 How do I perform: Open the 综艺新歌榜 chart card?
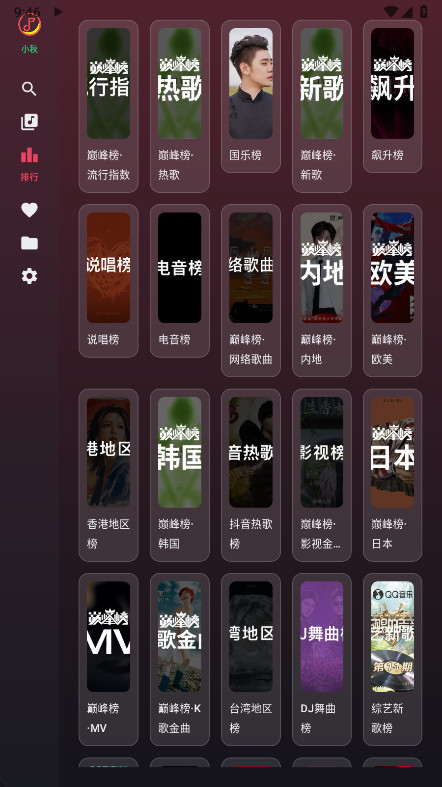(392, 659)
